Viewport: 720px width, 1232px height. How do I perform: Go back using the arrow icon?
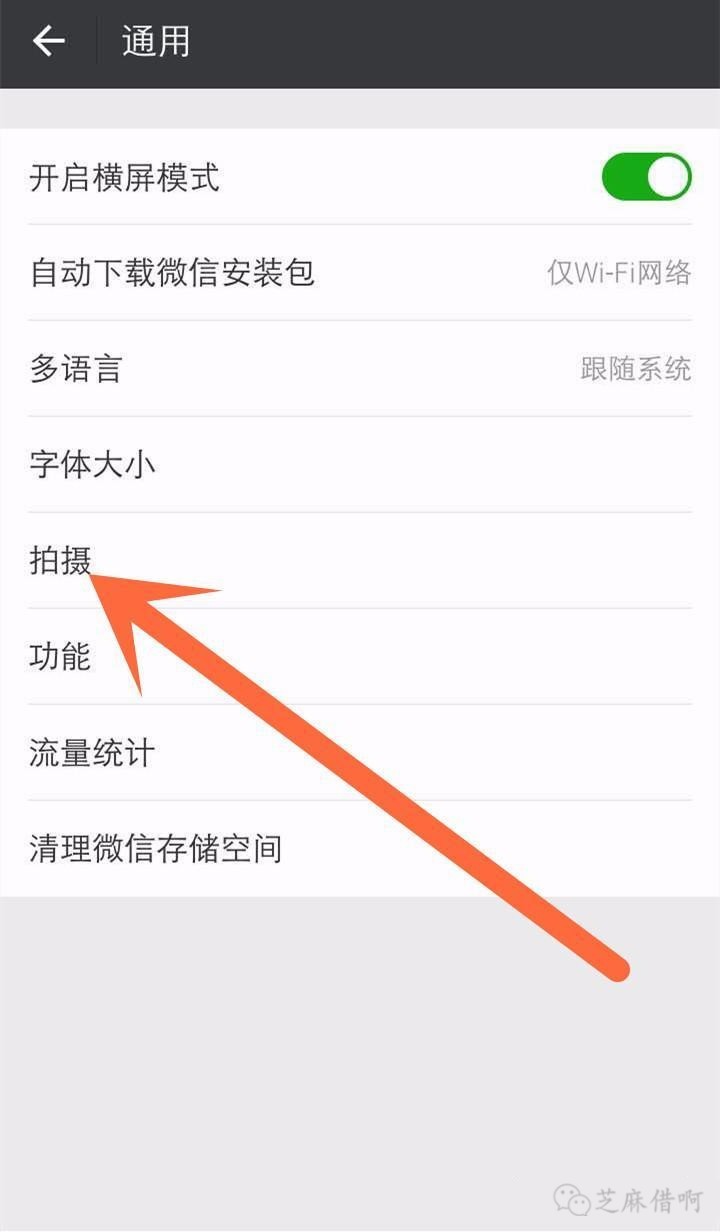(48, 42)
